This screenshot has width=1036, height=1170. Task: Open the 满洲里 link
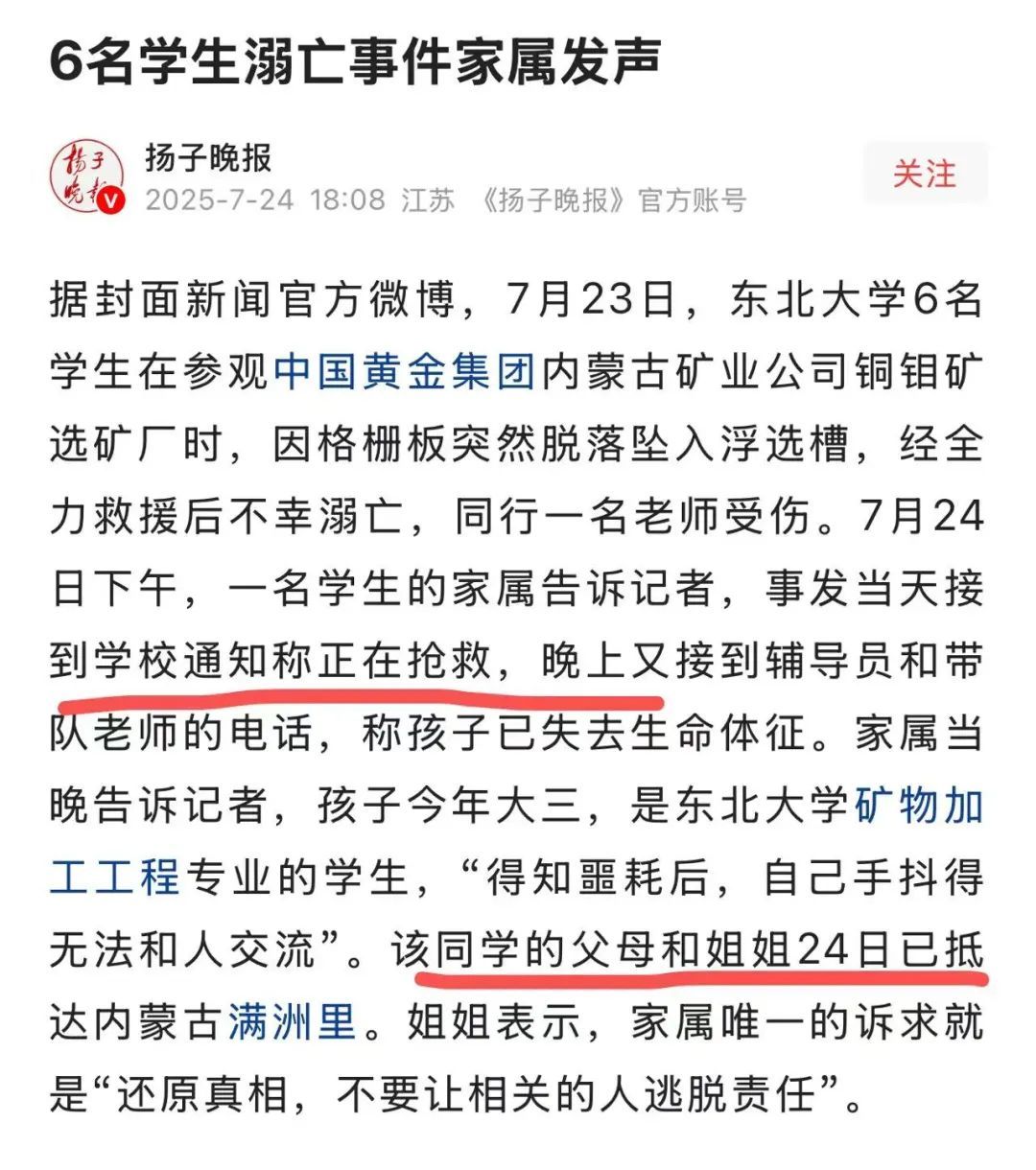pyautogui.click(x=293, y=1021)
